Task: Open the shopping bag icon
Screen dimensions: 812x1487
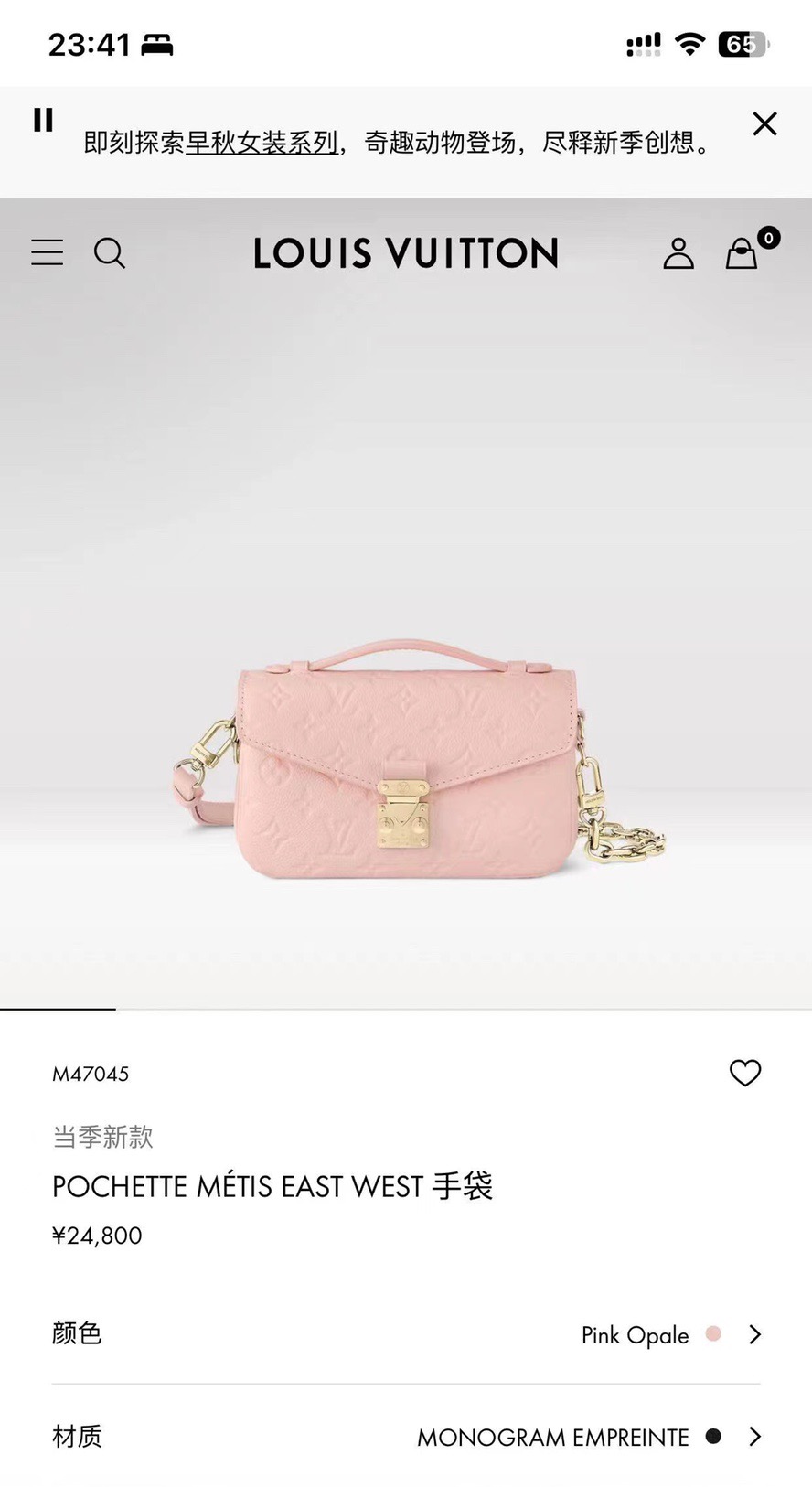Action: tap(743, 254)
